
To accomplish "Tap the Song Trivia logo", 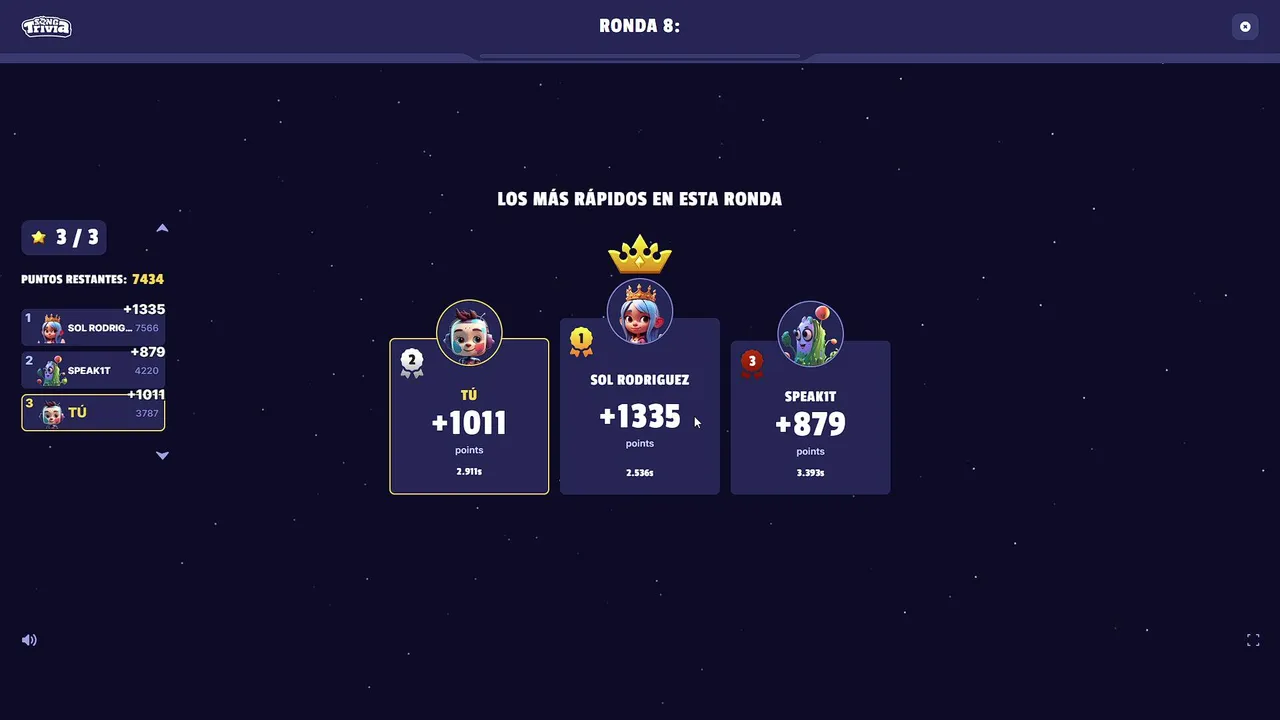I will pyautogui.click(x=46, y=27).
